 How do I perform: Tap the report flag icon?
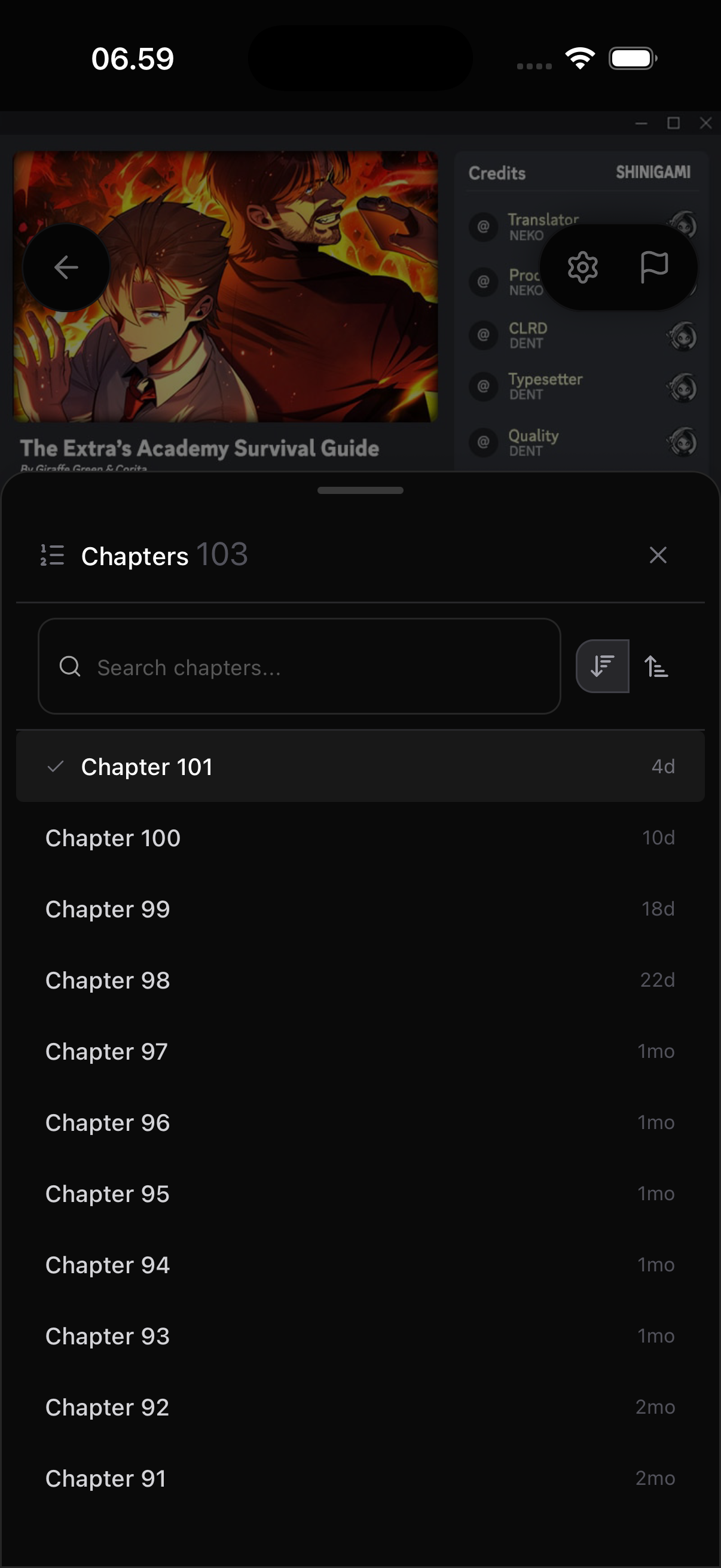click(x=654, y=267)
